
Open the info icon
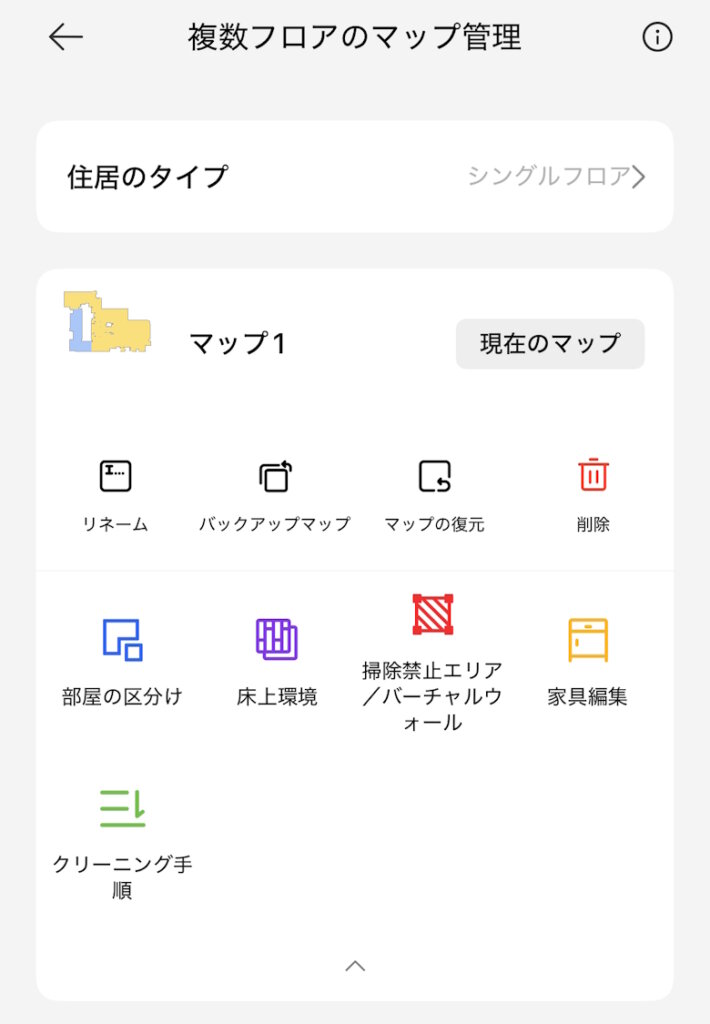(656, 38)
